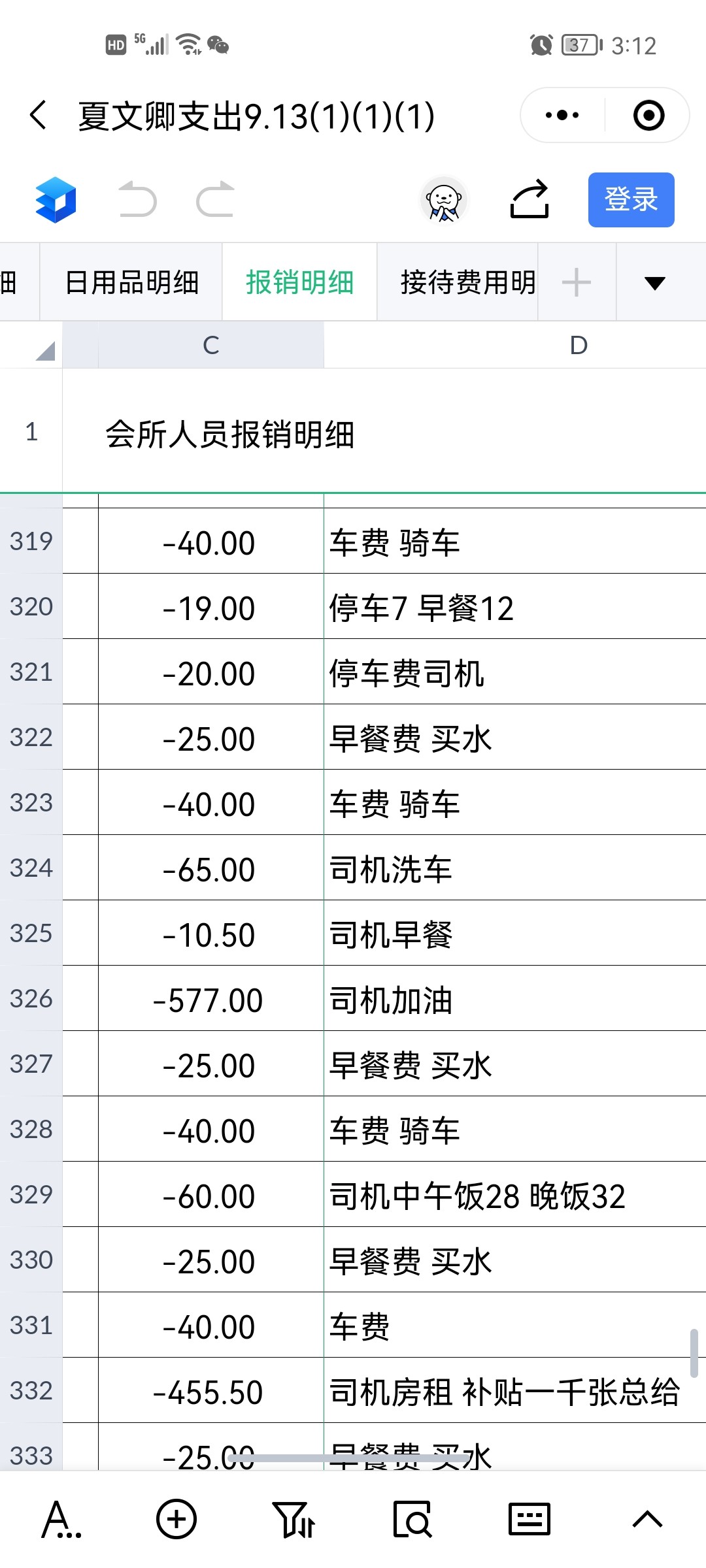Image resolution: width=706 pixels, height=1568 pixels.
Task: Expand the sheet list dropdown arrow
Action: tap(654, 283)
